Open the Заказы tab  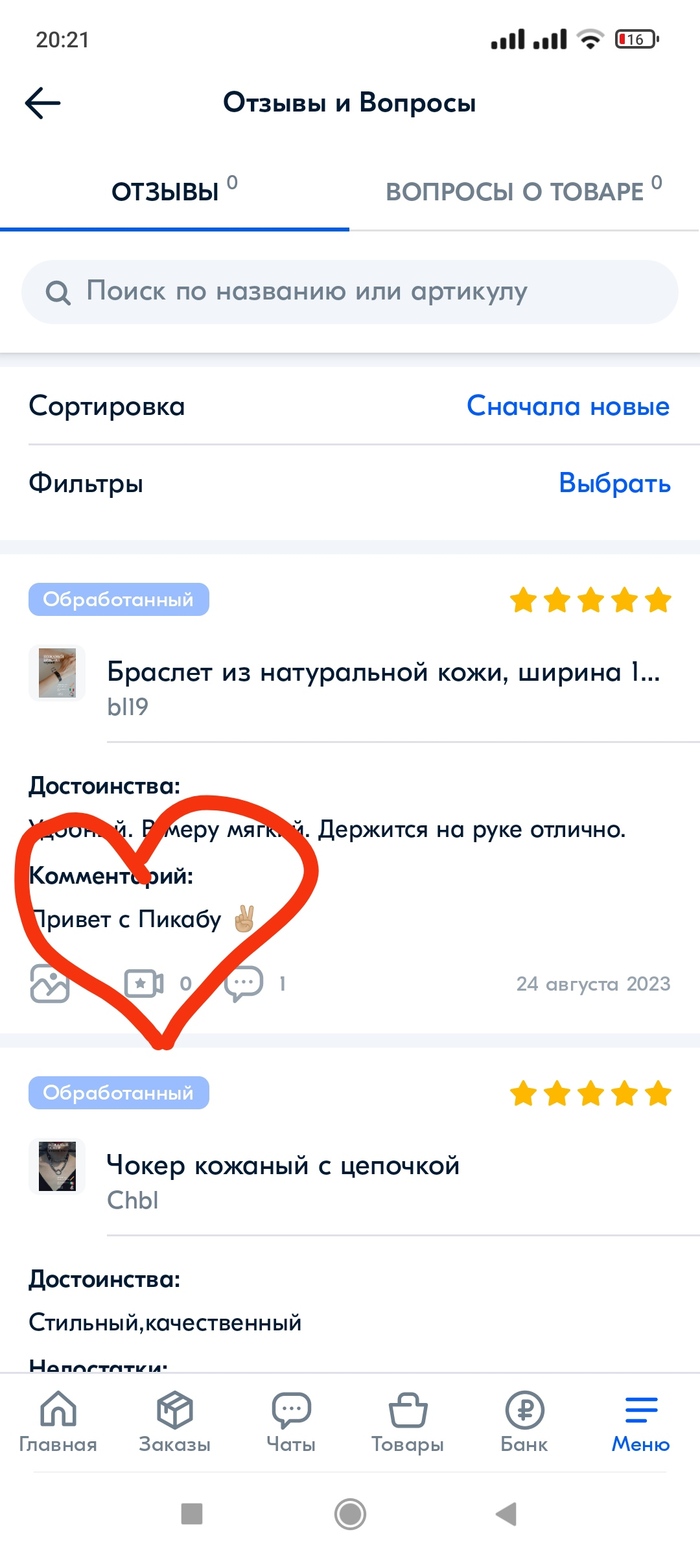click(x=175, y=1423)
